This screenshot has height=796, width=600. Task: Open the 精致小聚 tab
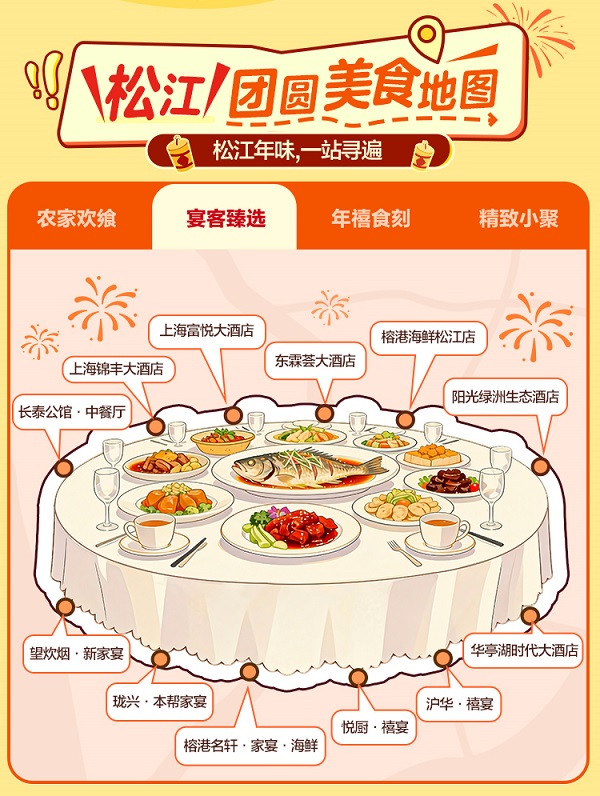tap(518, 219)
